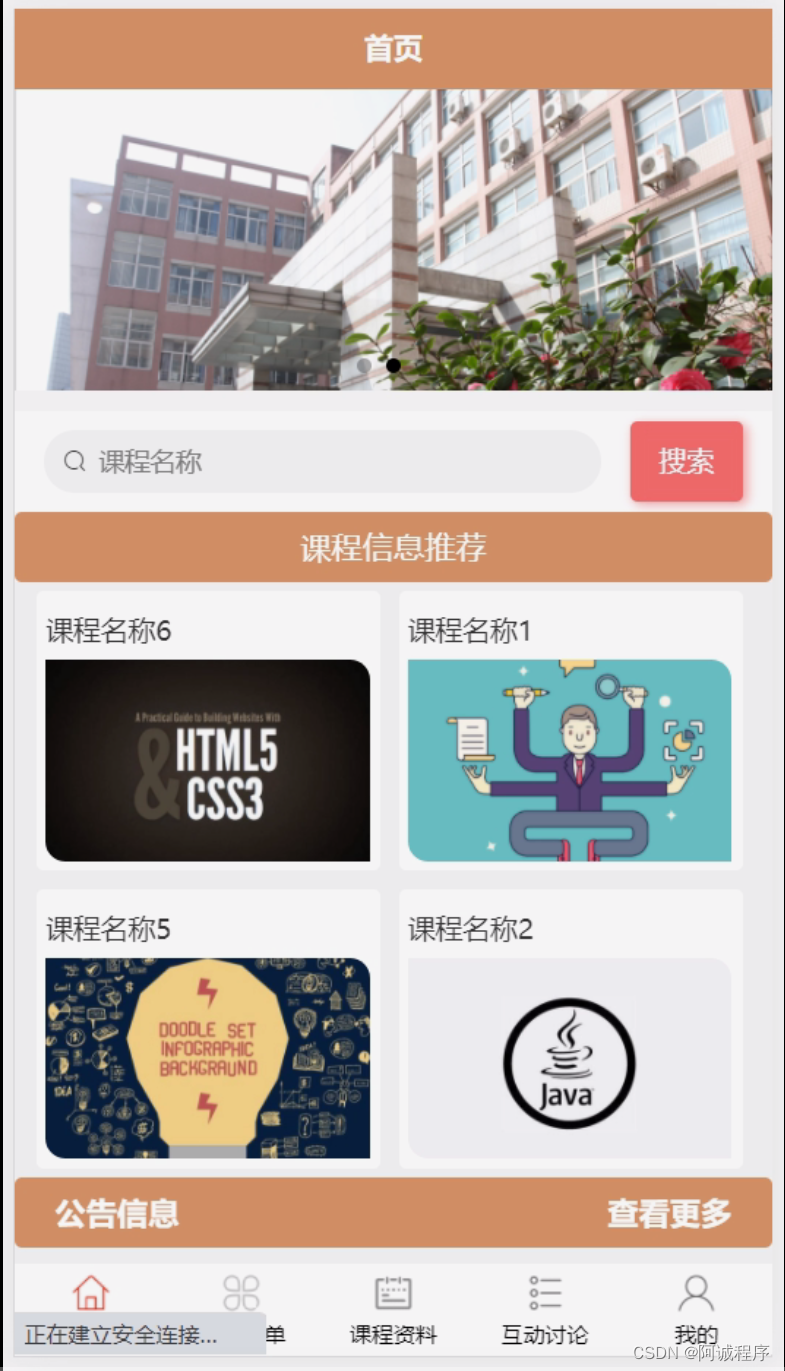Tap the HTML5 CSS3 course thumbnail
Screen dimensions: 785x1371
207,760
